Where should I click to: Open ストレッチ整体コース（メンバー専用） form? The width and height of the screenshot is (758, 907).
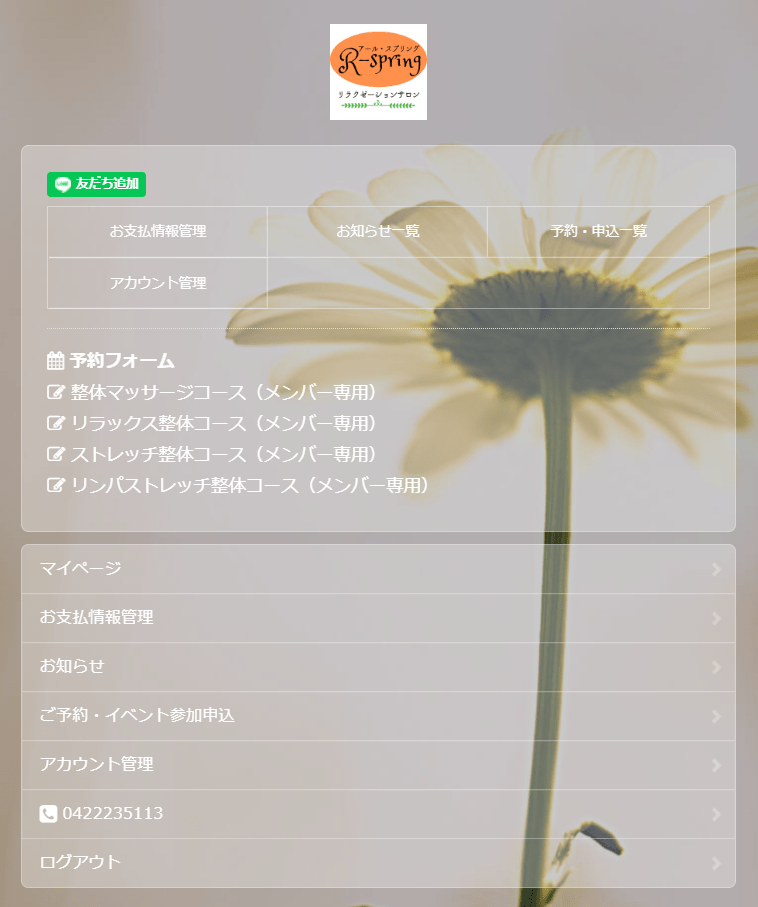[222, 454]
